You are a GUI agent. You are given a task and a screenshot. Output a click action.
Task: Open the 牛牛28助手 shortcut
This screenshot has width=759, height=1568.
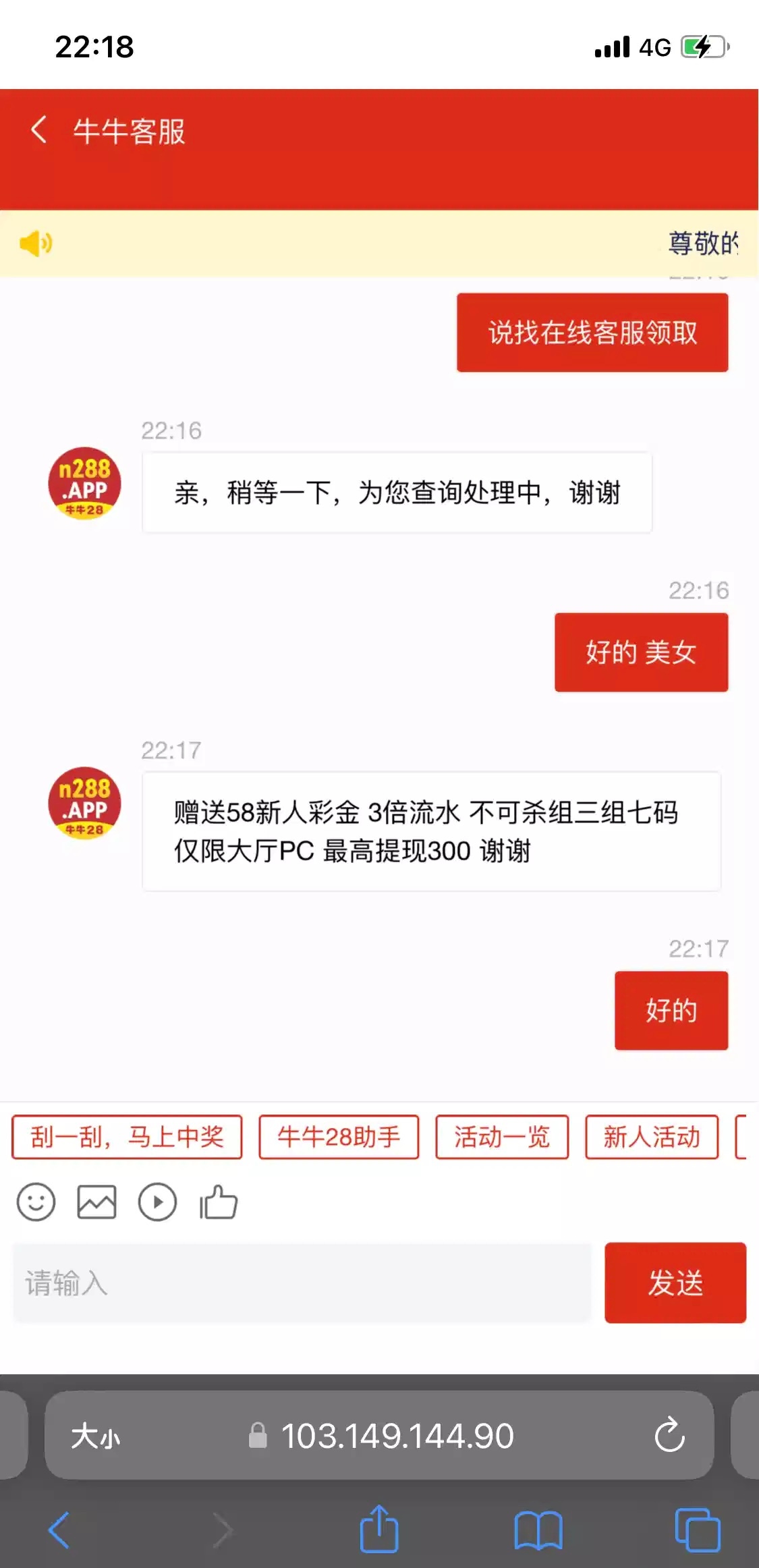339,1138
